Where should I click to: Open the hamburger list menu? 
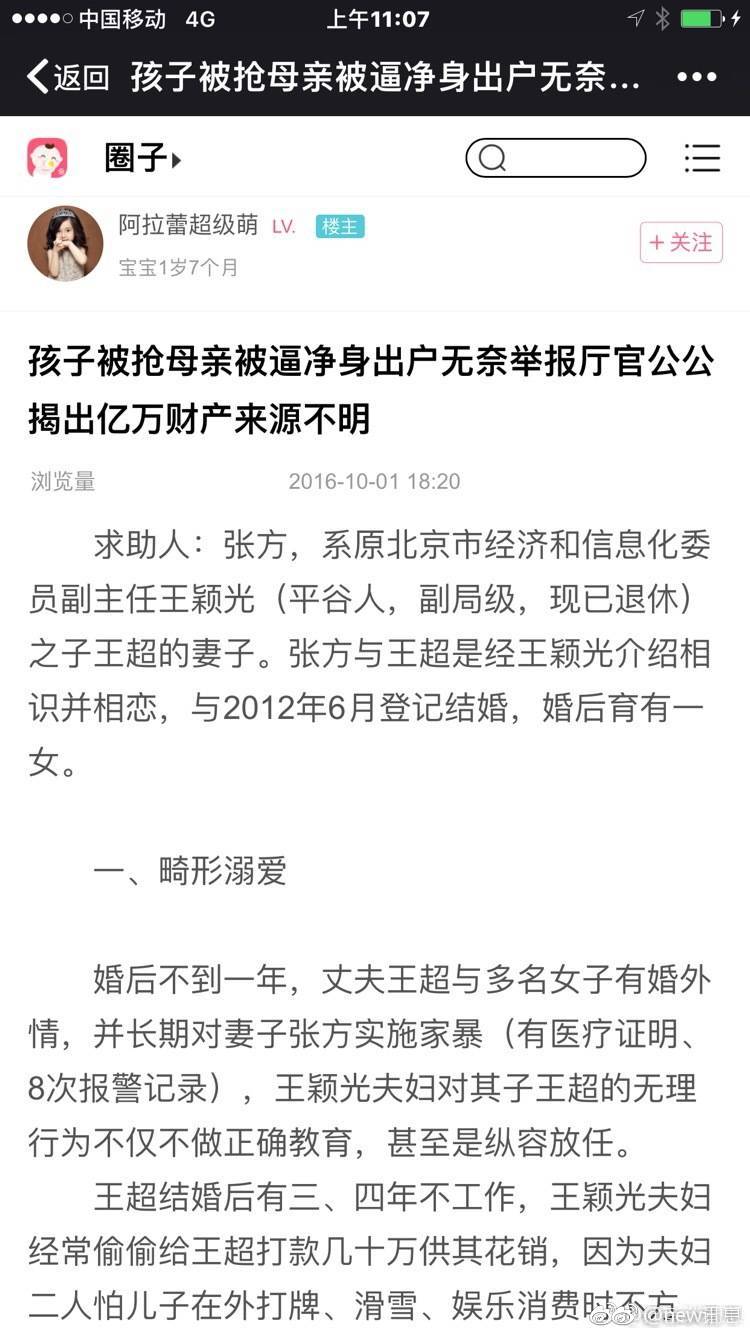[x=702, y=158]
